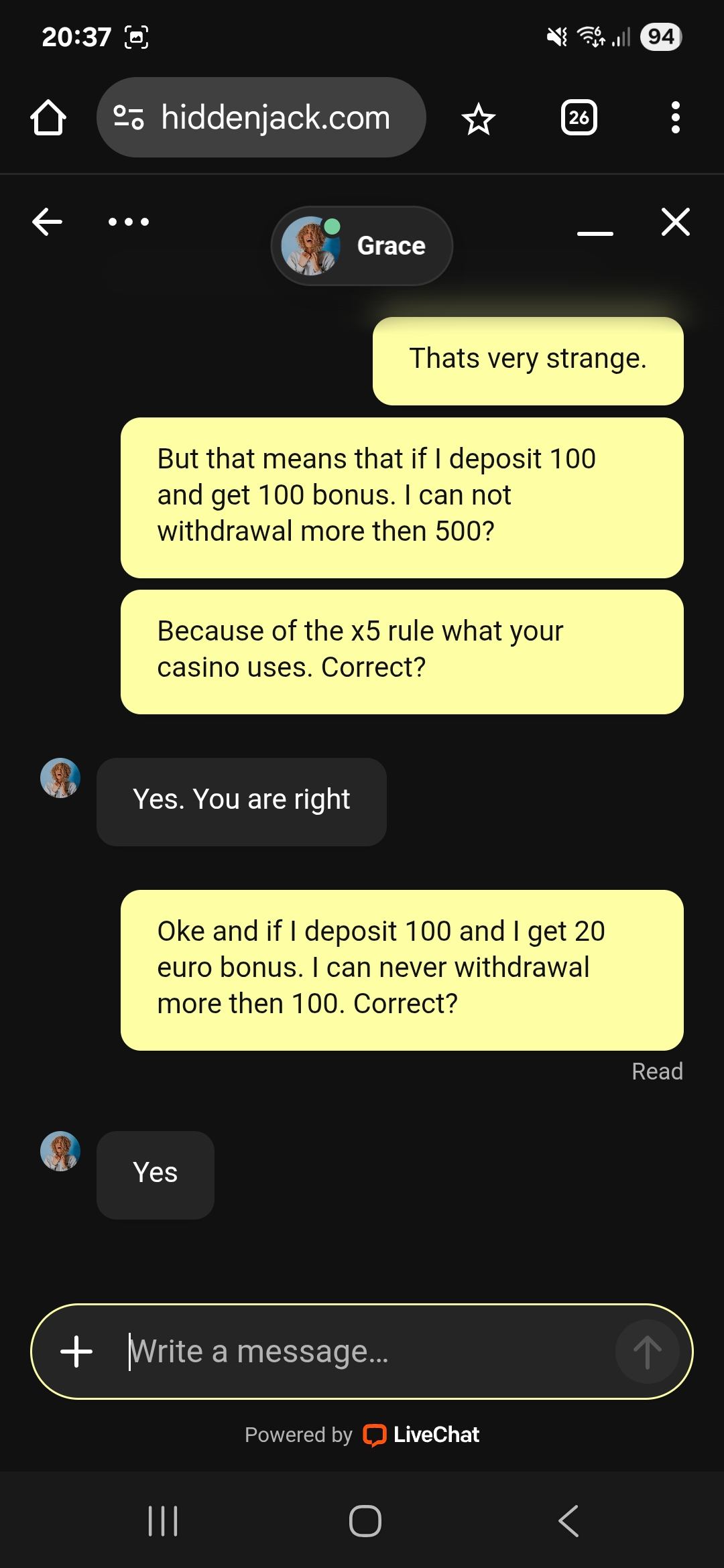Open the LiveChat powered-by link
This screenshot has height=1568, width=724.
(421, 1435)
